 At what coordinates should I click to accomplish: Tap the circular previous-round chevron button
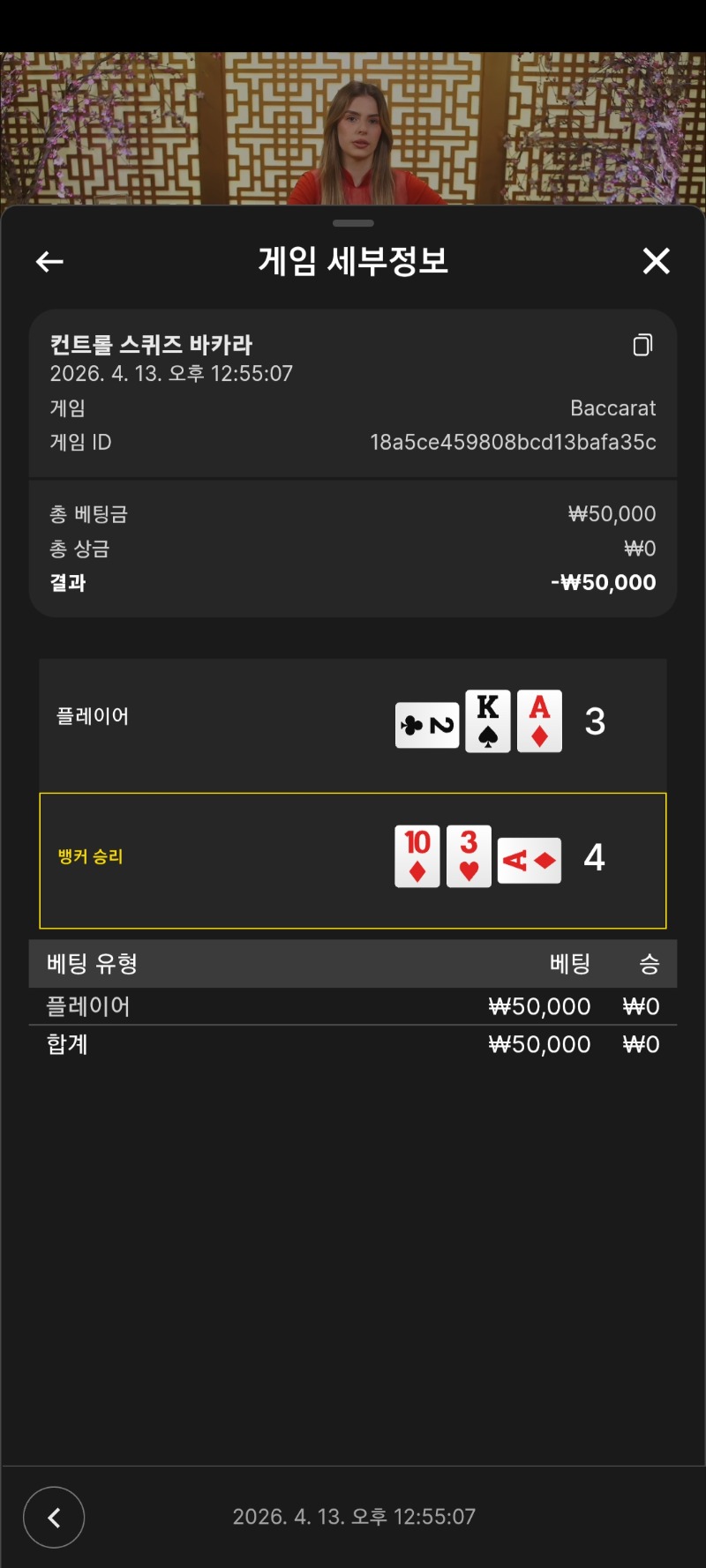[54, 1517]
